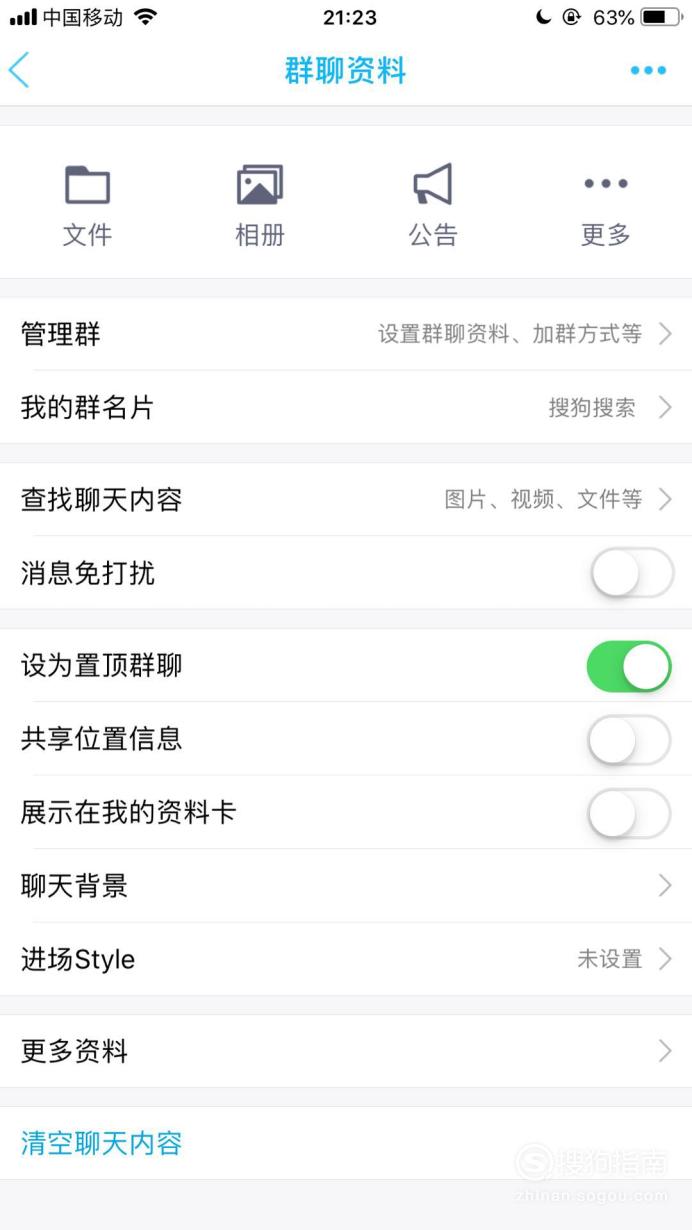
Task: Open 进场Style option
Action: point(346,959)
